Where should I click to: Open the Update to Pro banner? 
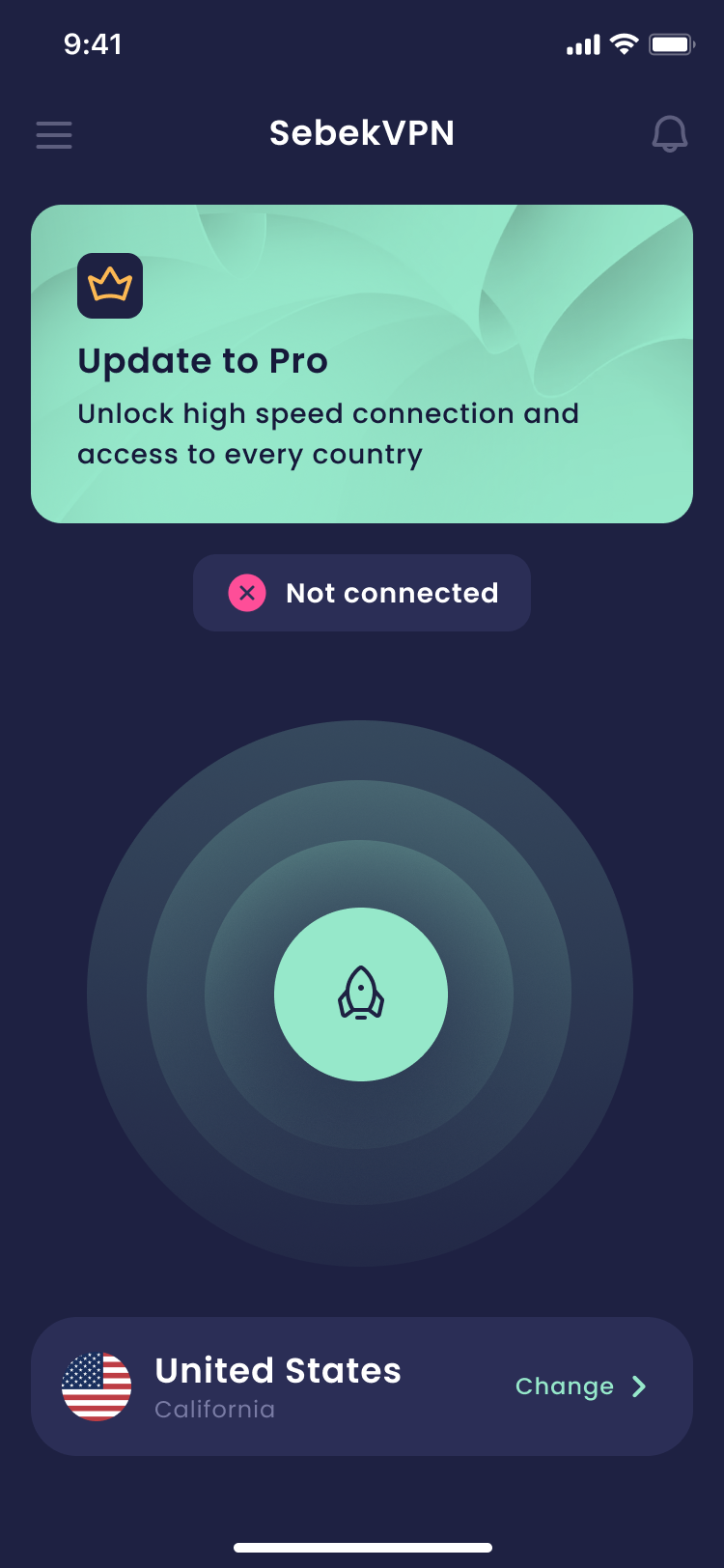362,364
